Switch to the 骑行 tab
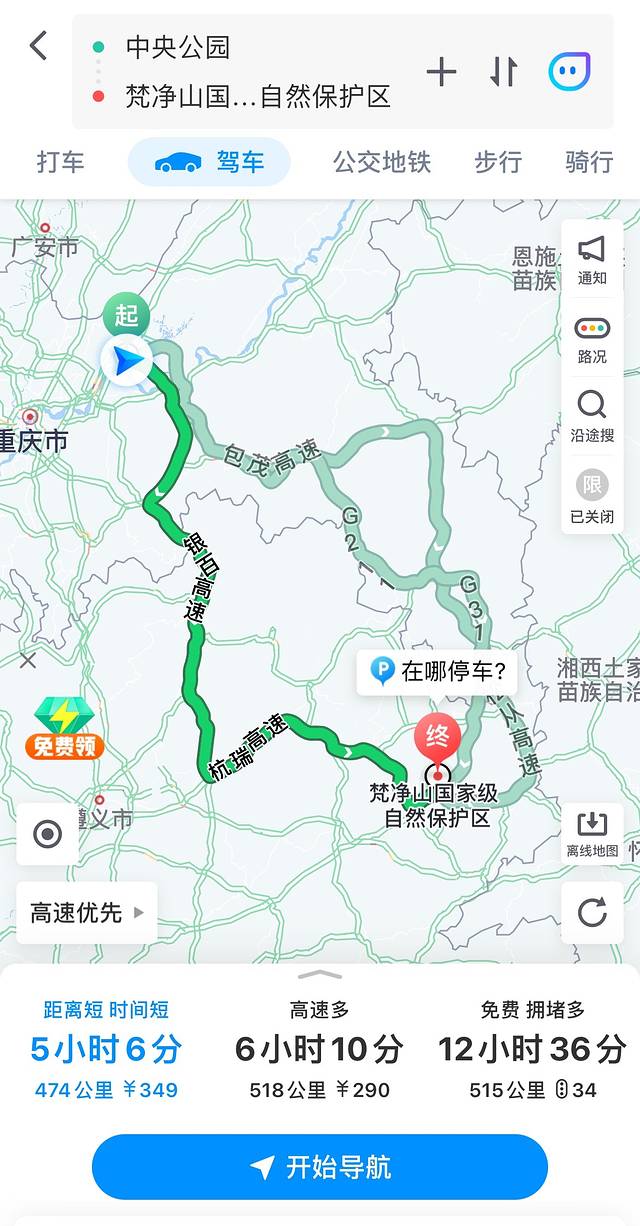Screen dimensions: 640x1226 pos(589,162)
